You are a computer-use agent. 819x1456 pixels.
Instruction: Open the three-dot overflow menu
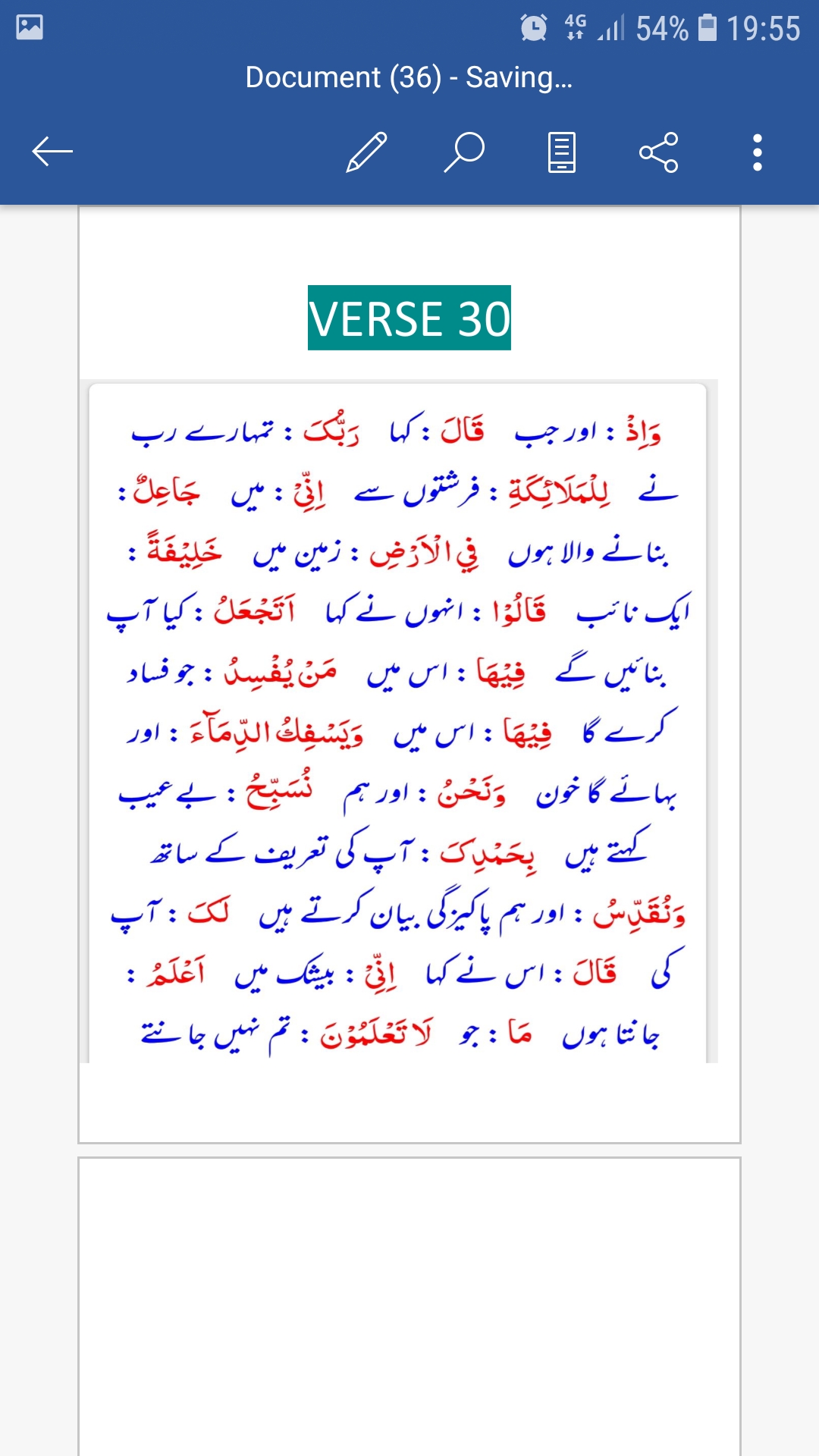757,152
